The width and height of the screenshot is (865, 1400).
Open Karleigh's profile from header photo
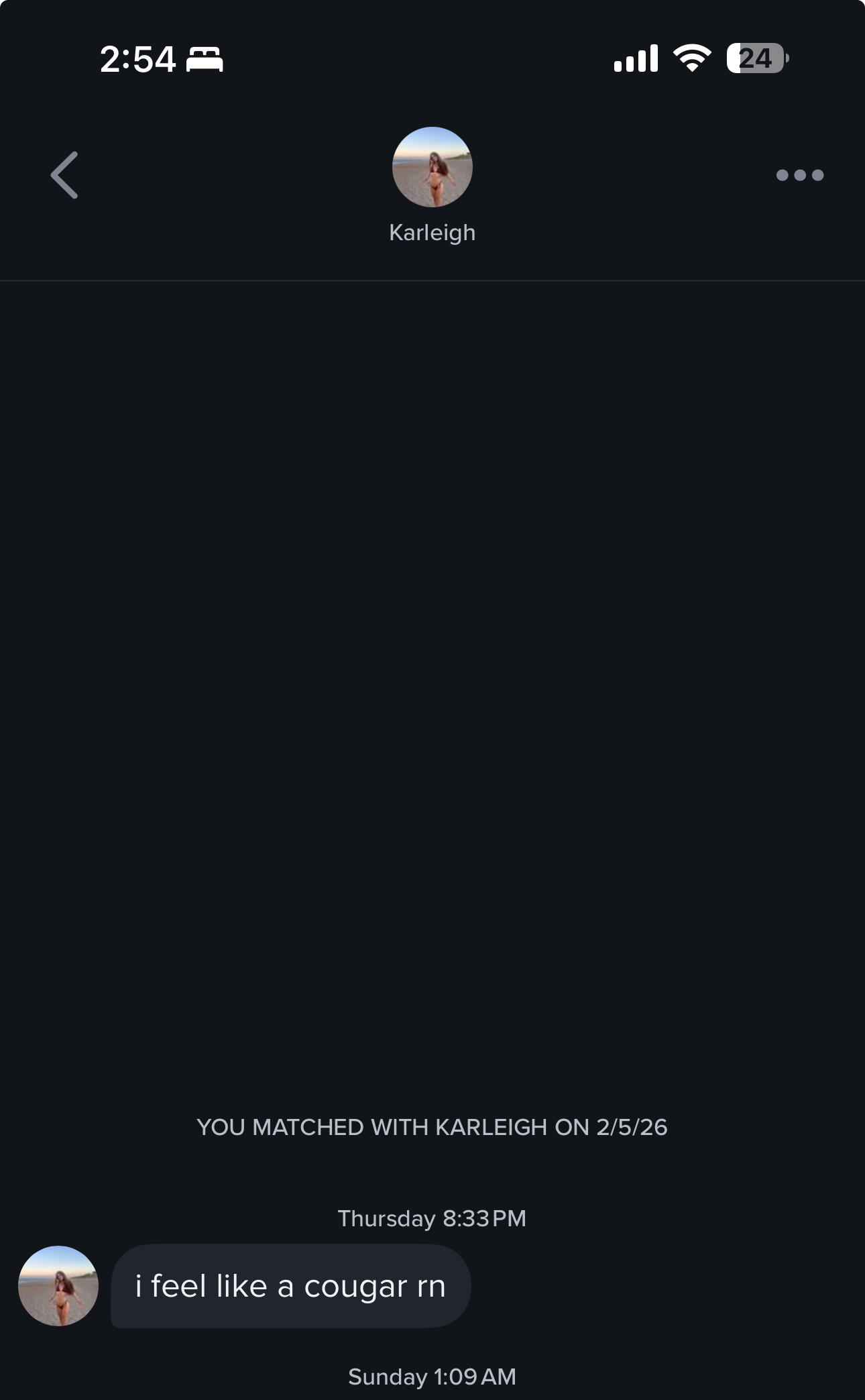pos(432,167)
